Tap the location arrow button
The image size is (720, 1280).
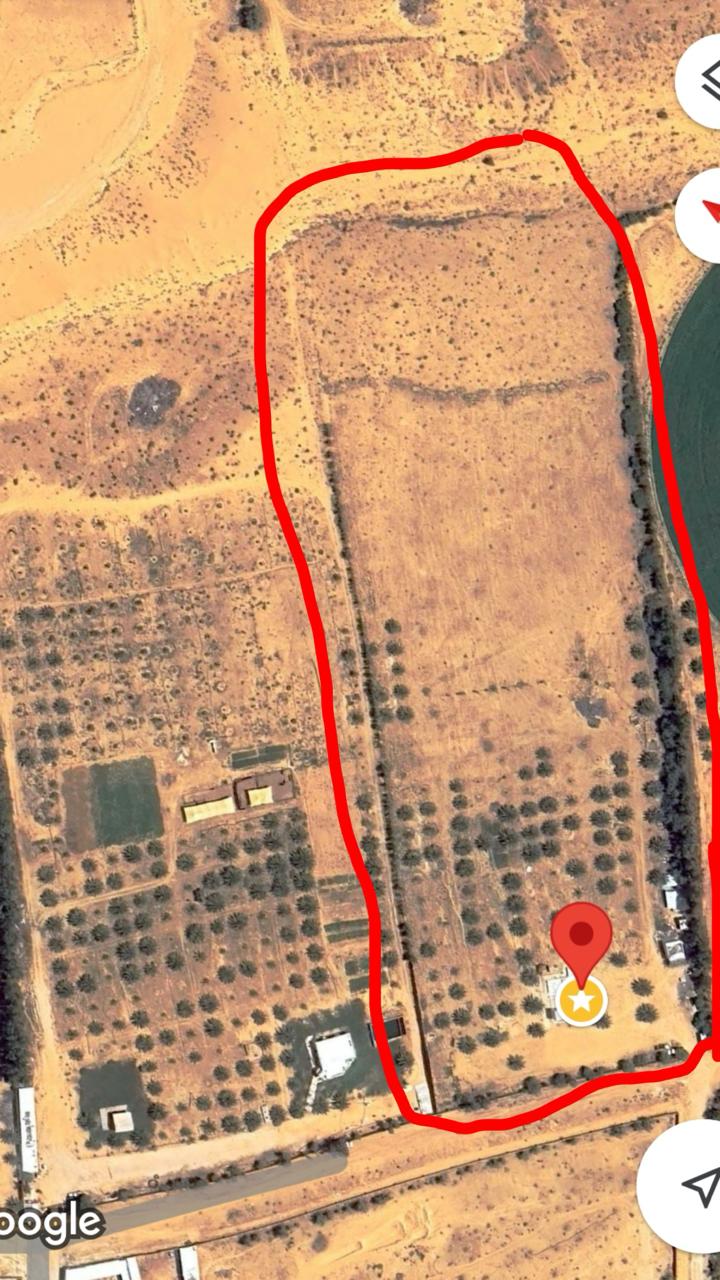click(x=690, y=1187)
